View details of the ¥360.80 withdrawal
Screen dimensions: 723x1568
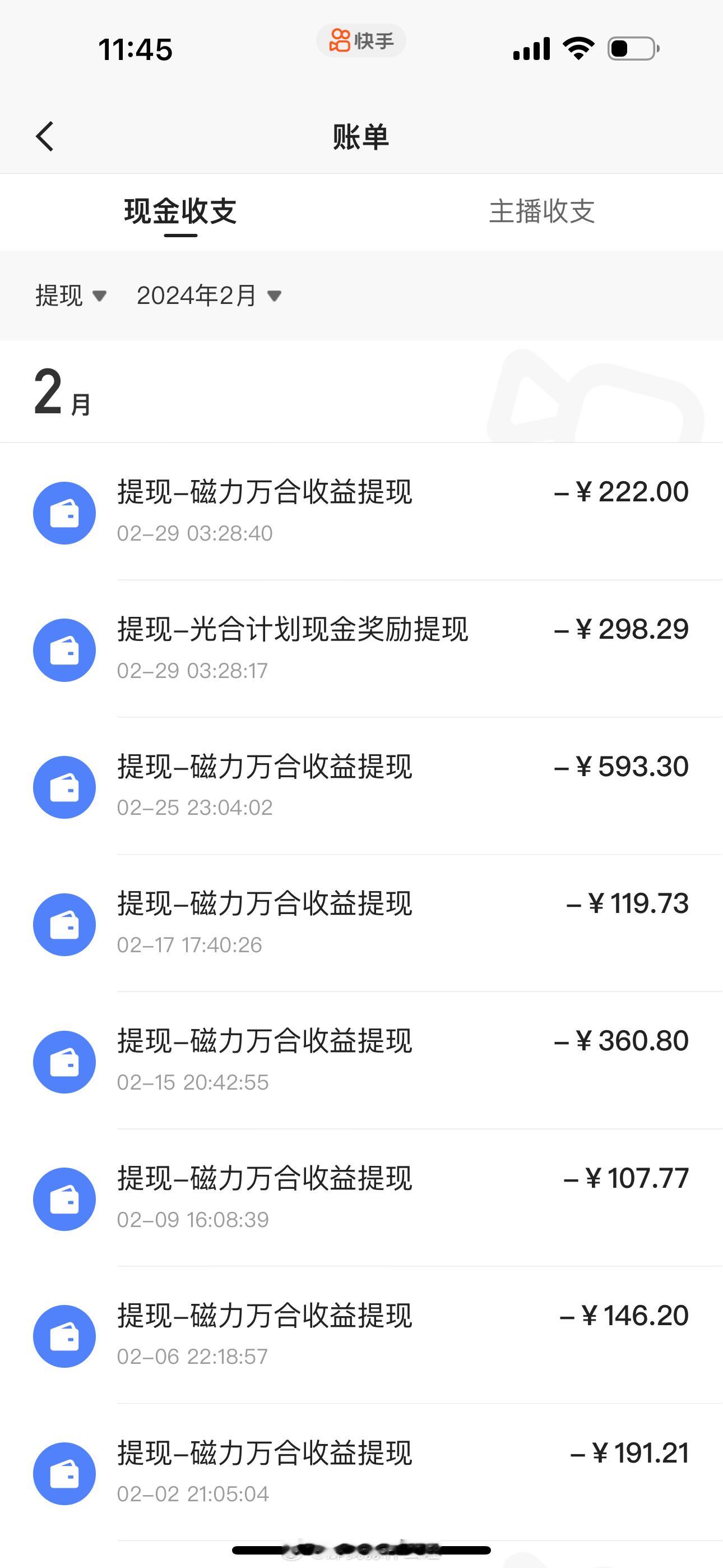(361, 1060)
